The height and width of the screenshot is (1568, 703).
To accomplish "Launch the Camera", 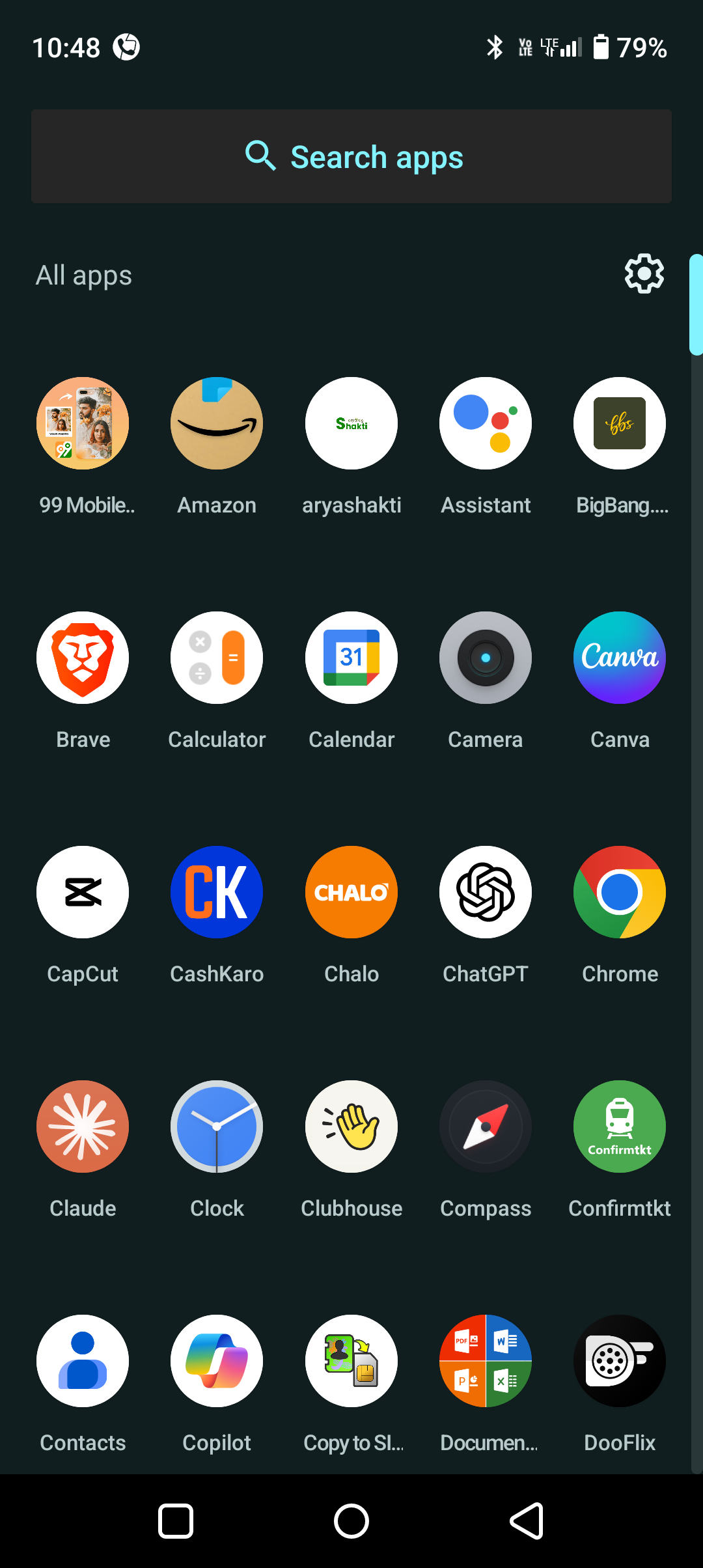I will tap(486, 658).
